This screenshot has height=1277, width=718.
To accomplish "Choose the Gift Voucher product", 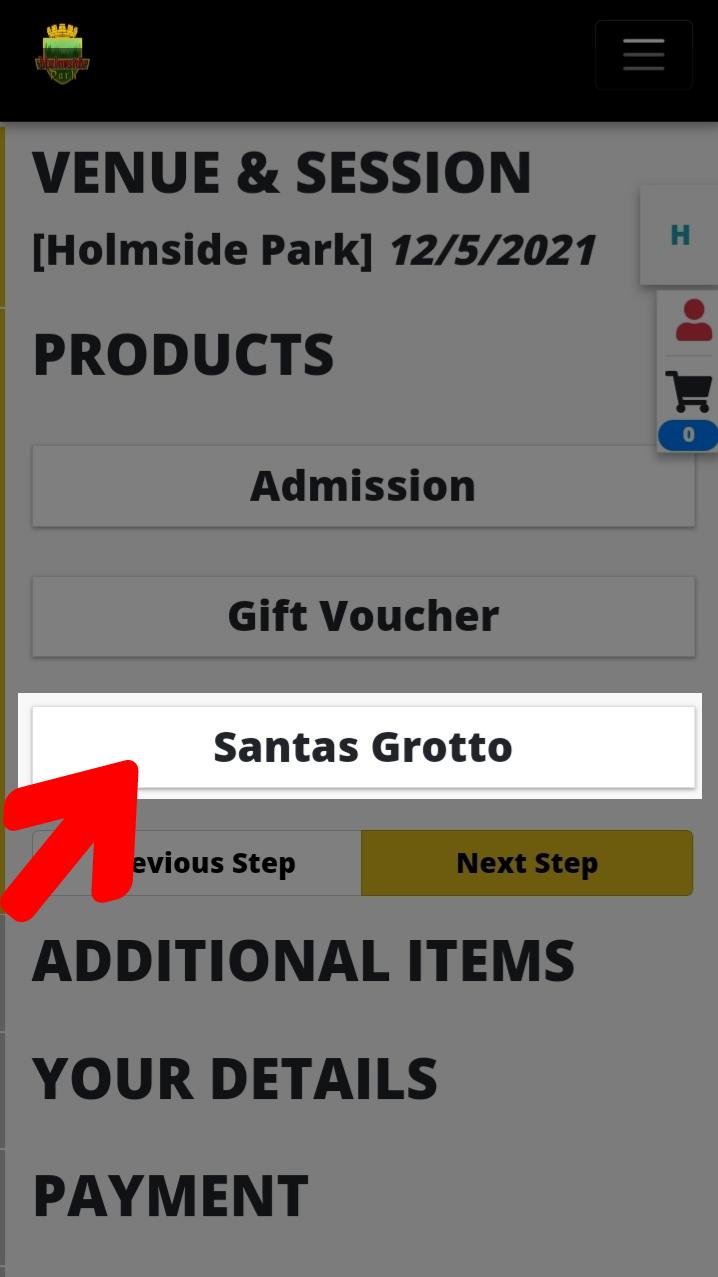I will tap(363, 616).
